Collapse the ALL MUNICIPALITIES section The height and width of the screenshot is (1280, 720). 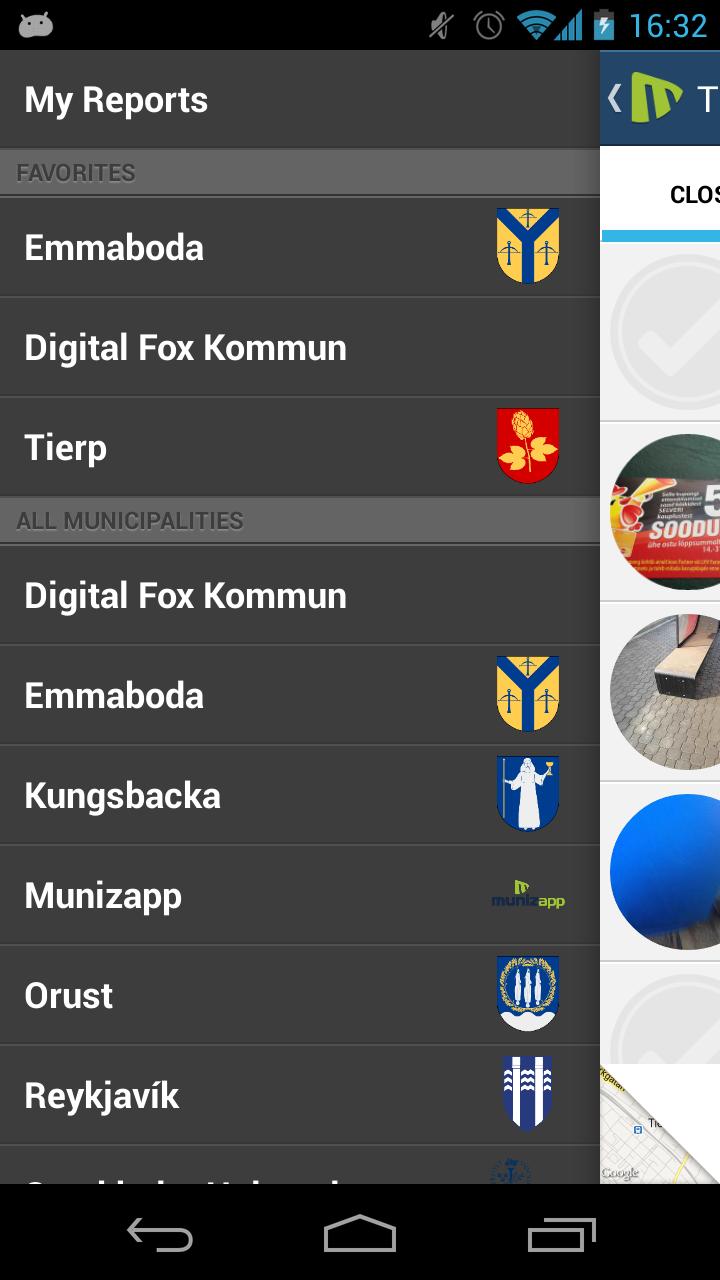pos(300,520)
